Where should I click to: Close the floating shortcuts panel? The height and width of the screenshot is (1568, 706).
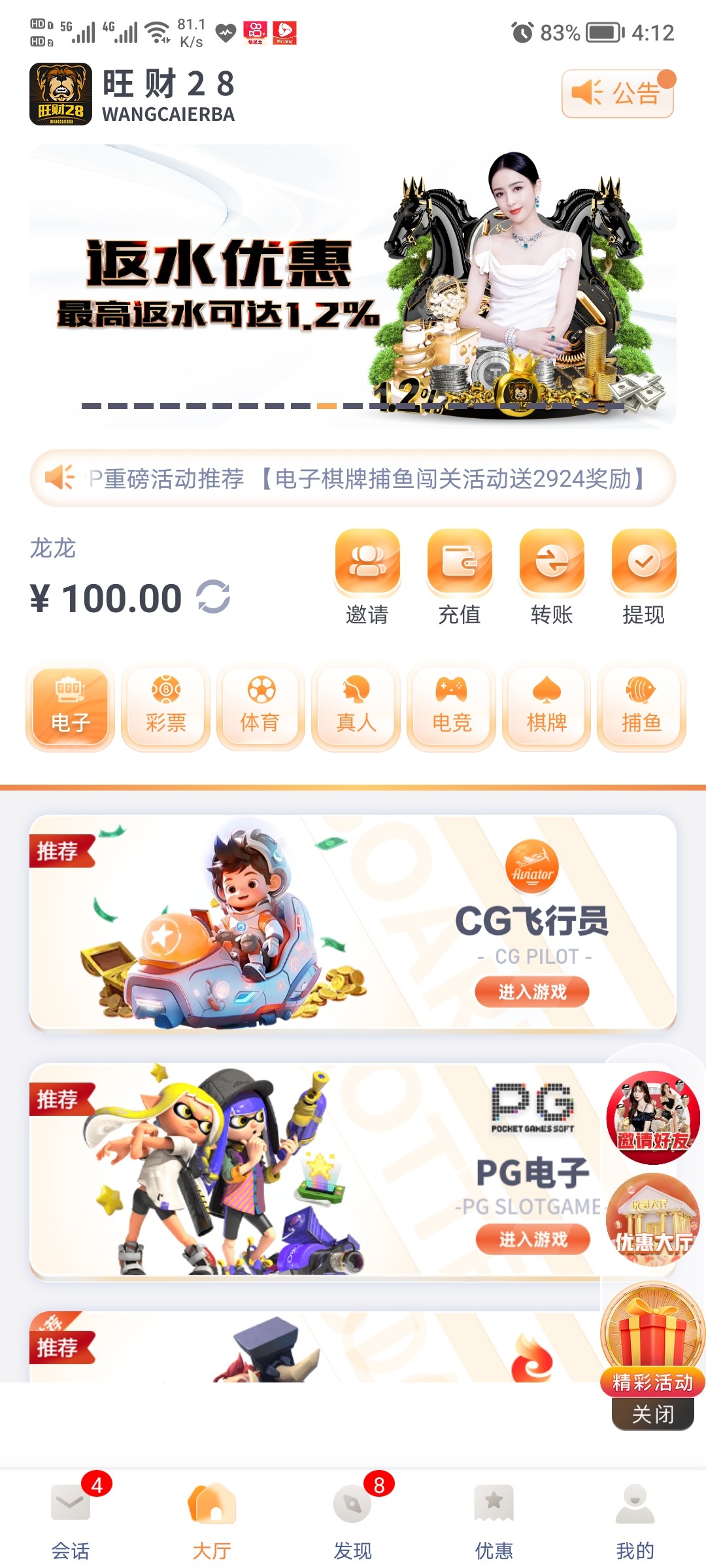pos(652,1414)
